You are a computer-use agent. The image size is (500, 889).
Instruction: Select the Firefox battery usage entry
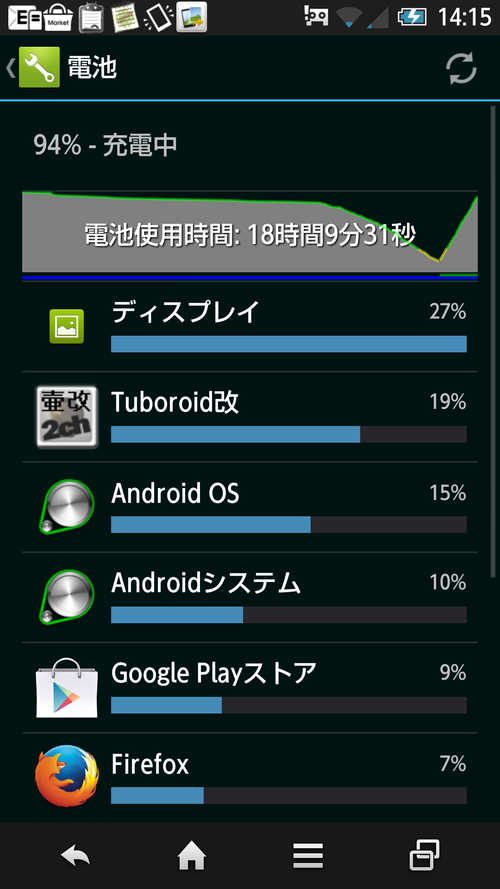[x=249, y=777]
